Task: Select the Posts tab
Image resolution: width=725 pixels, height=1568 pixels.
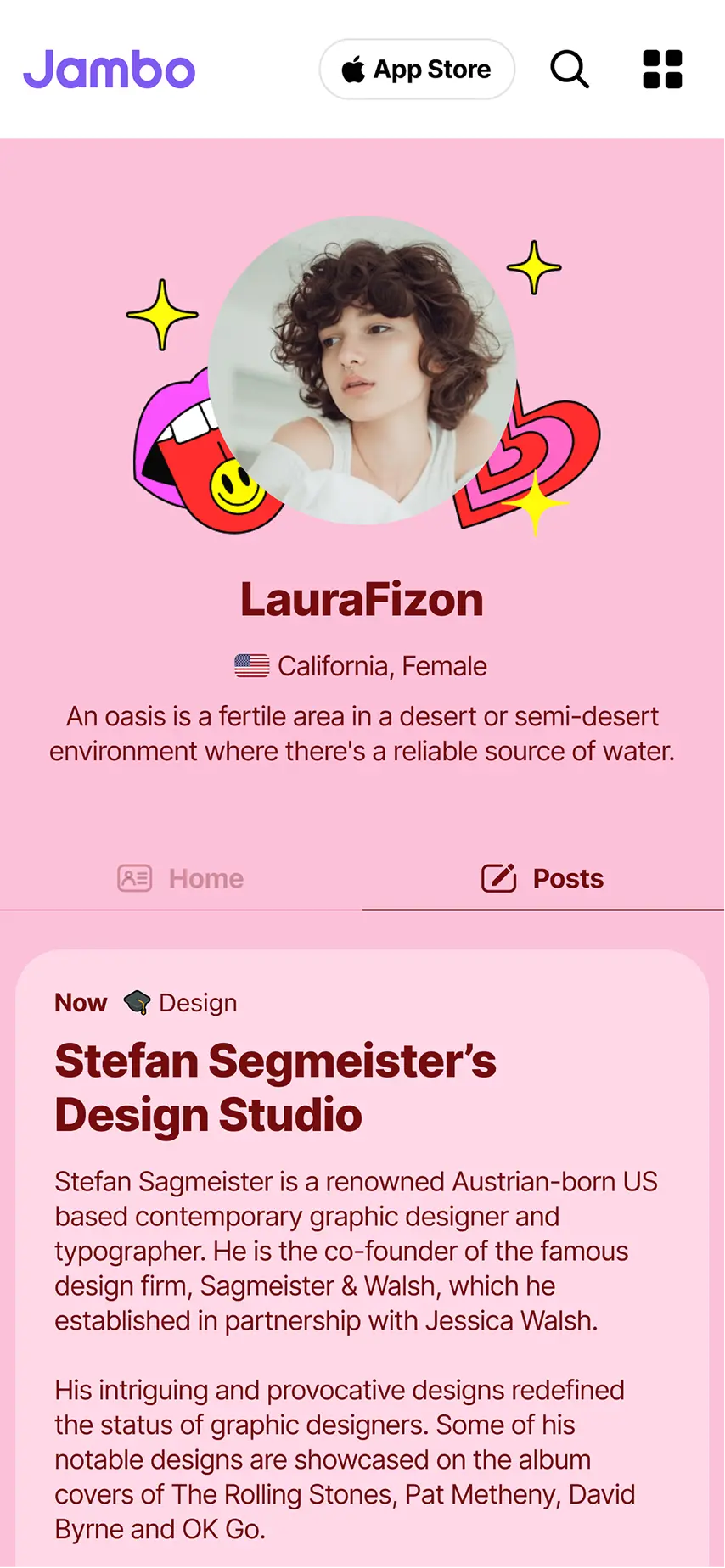Action: (x=543, y=878)
